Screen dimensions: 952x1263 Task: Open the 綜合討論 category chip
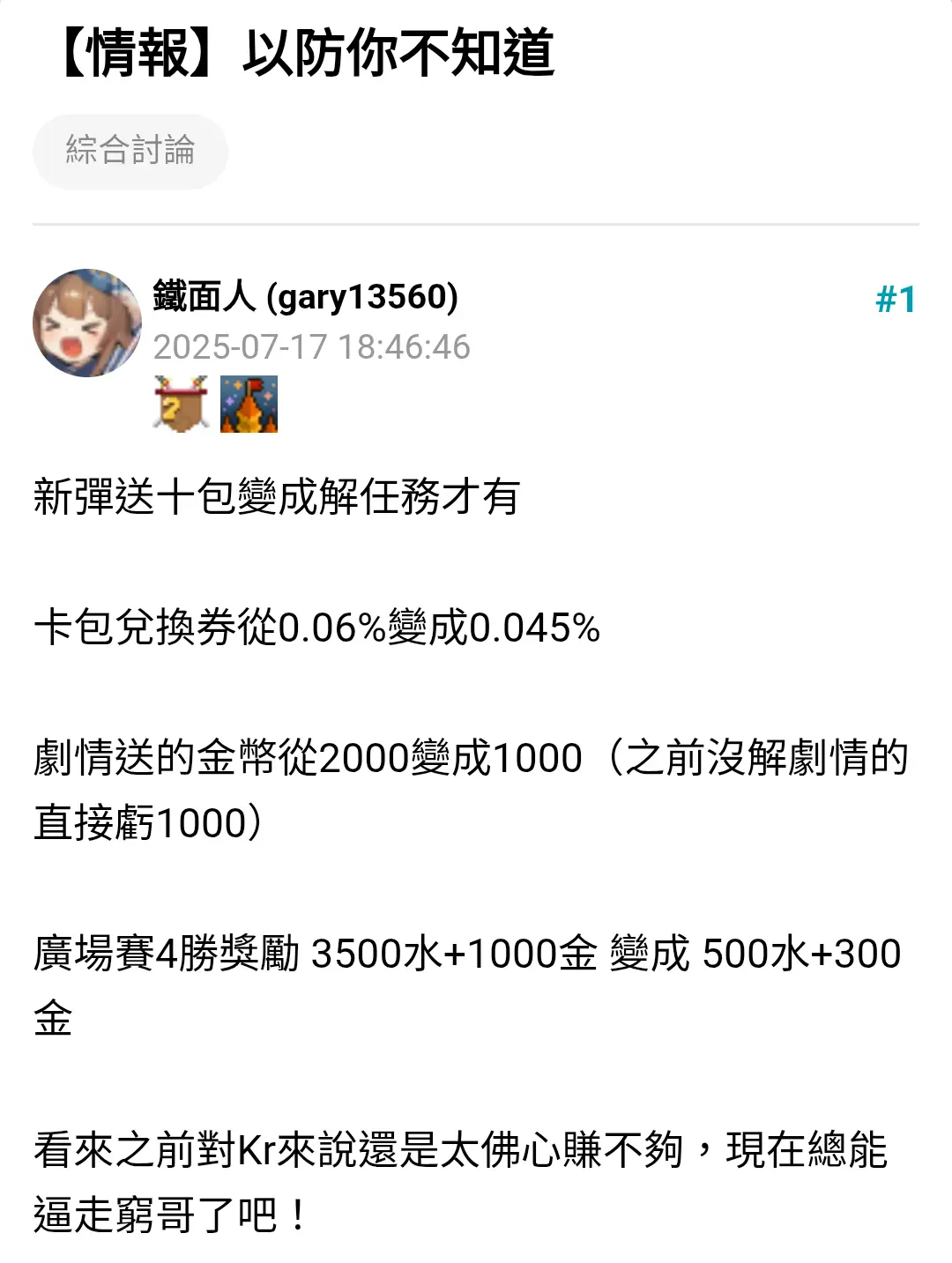(130, 151)
